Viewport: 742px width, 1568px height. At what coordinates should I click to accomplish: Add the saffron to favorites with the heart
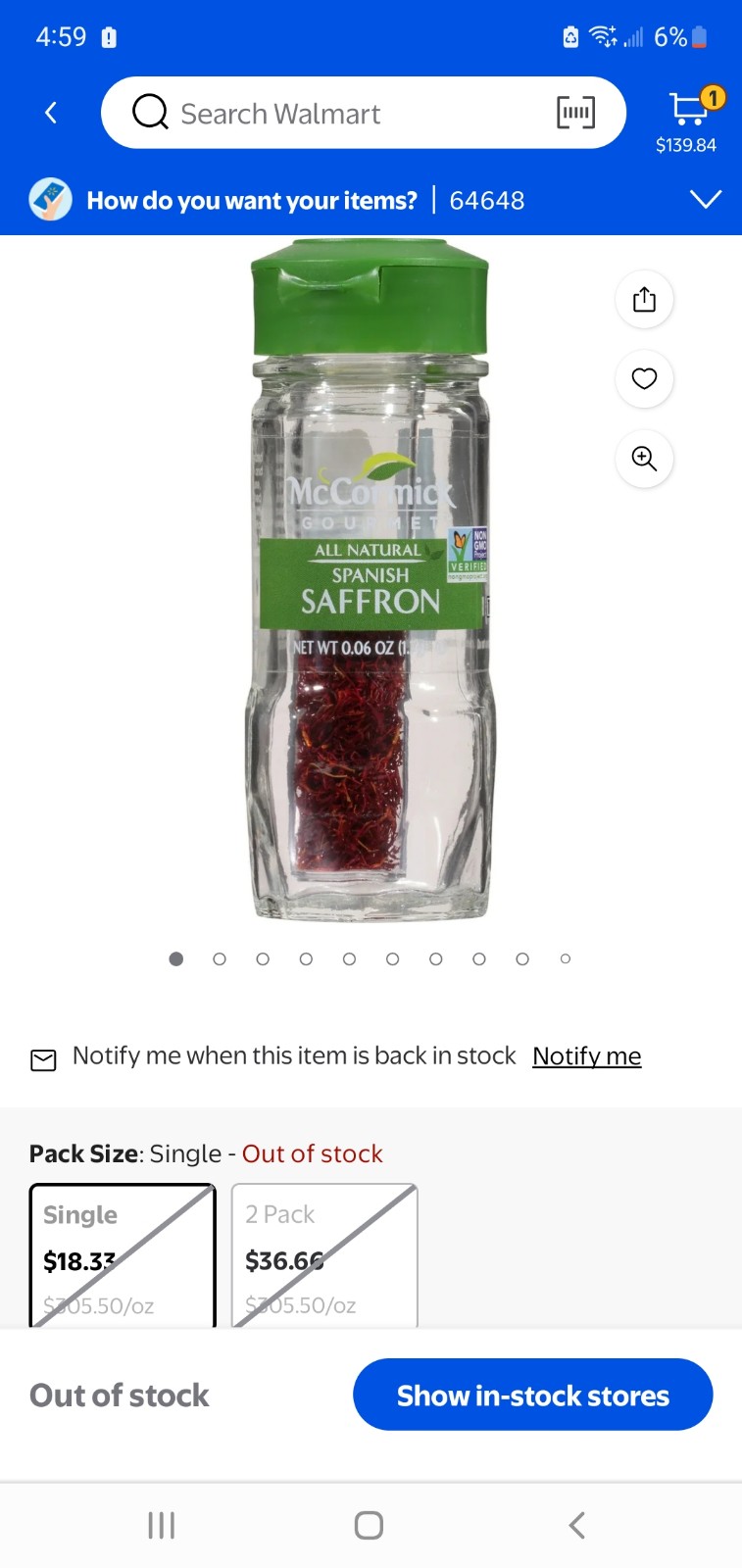[x=644, y=378]
